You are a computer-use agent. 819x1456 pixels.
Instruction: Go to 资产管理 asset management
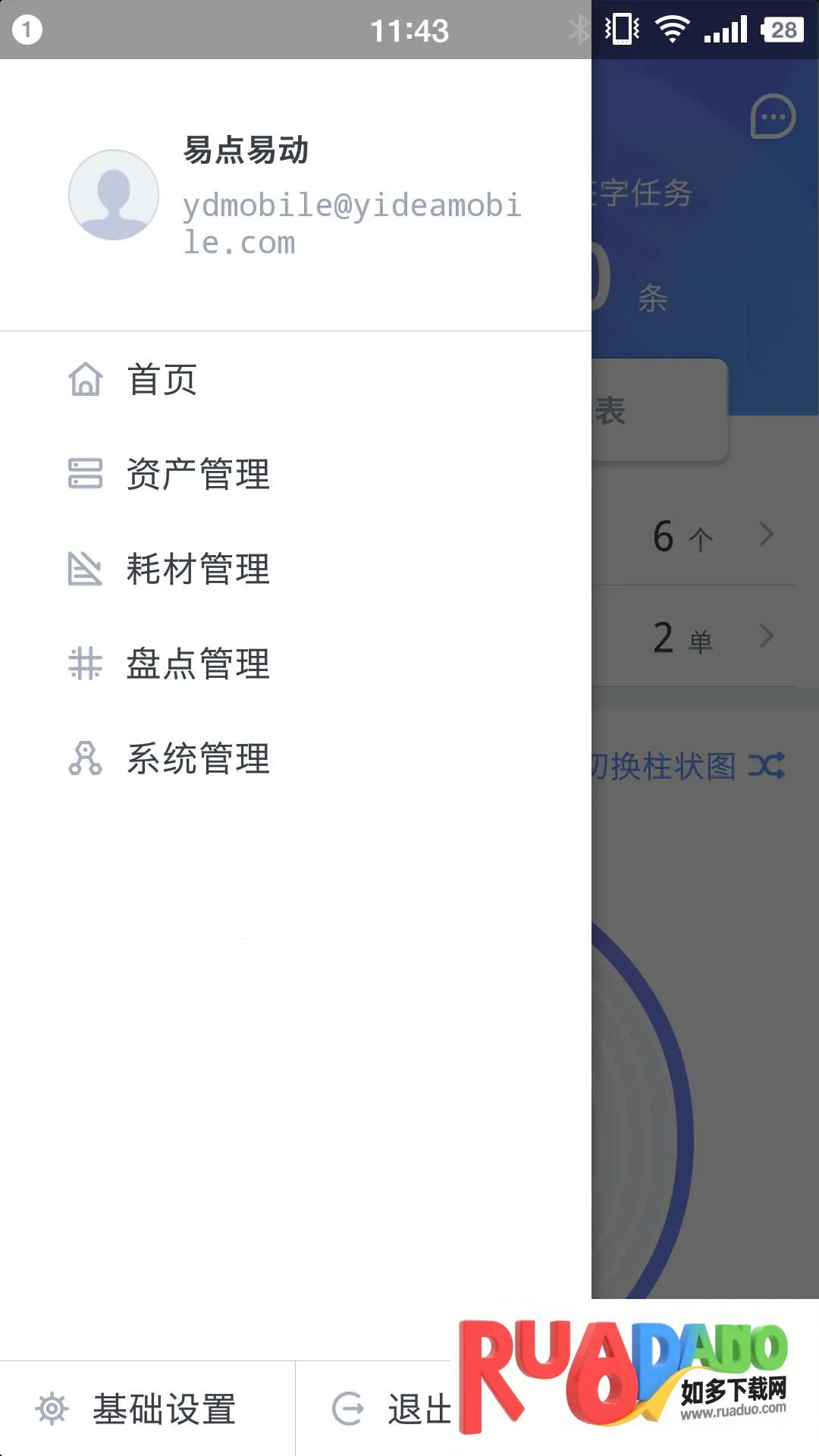[x=197, y=474]
